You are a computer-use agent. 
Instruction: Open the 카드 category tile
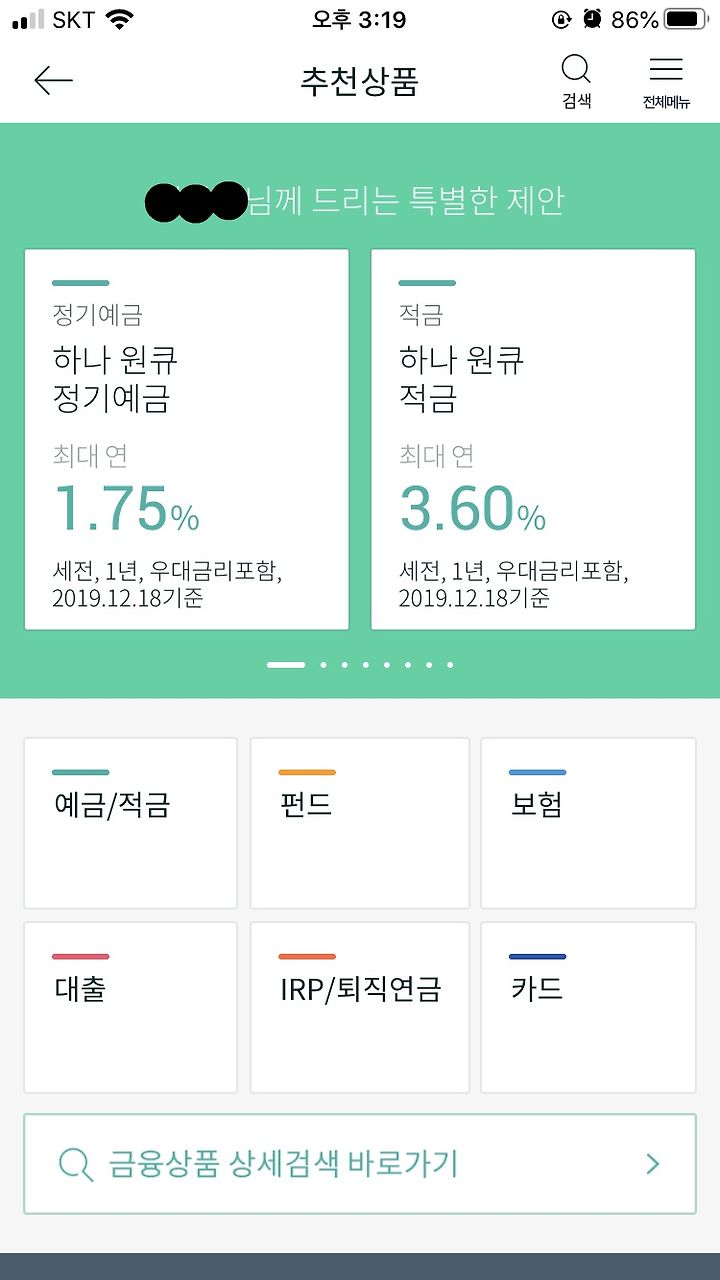pyautogui.click(x=588, y=1007)
